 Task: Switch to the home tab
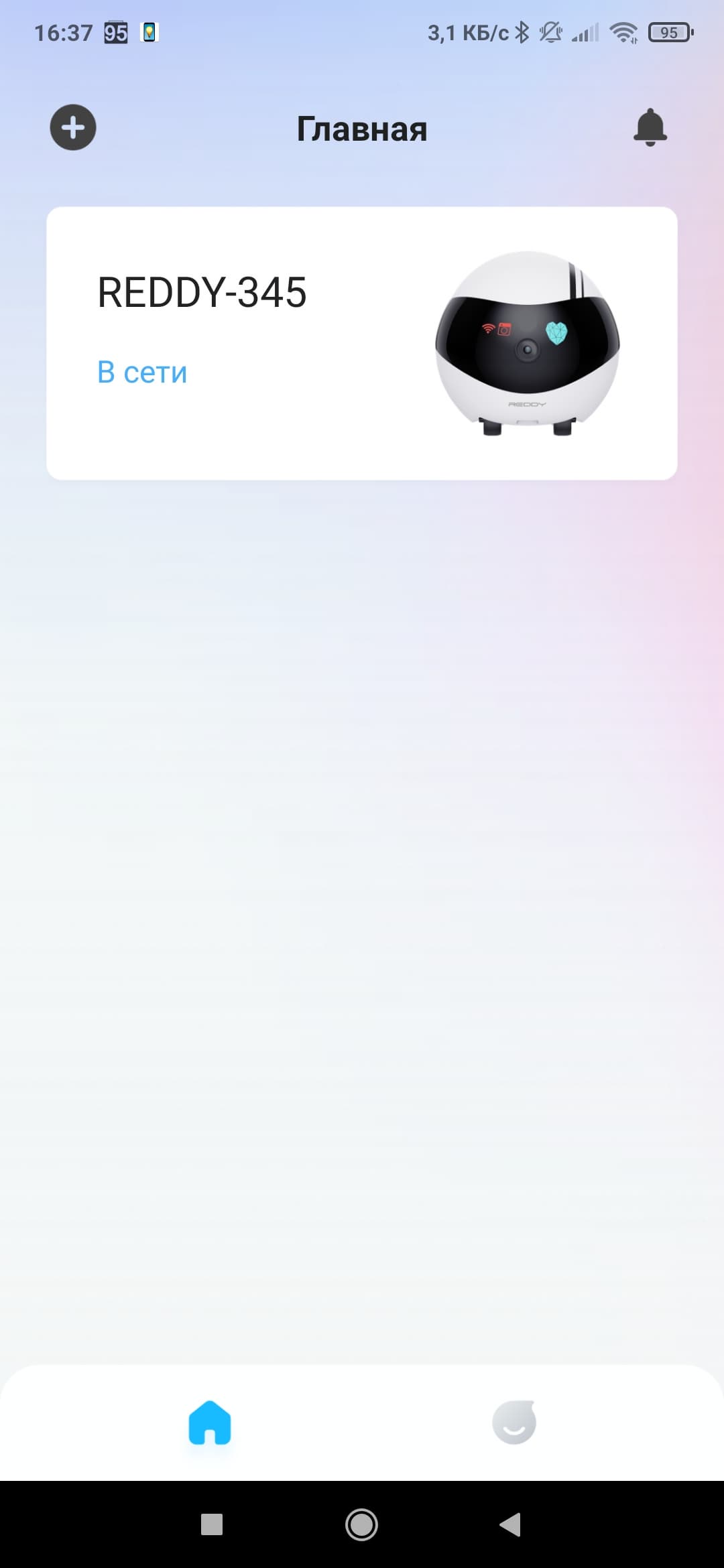(x=210, y=1423)
